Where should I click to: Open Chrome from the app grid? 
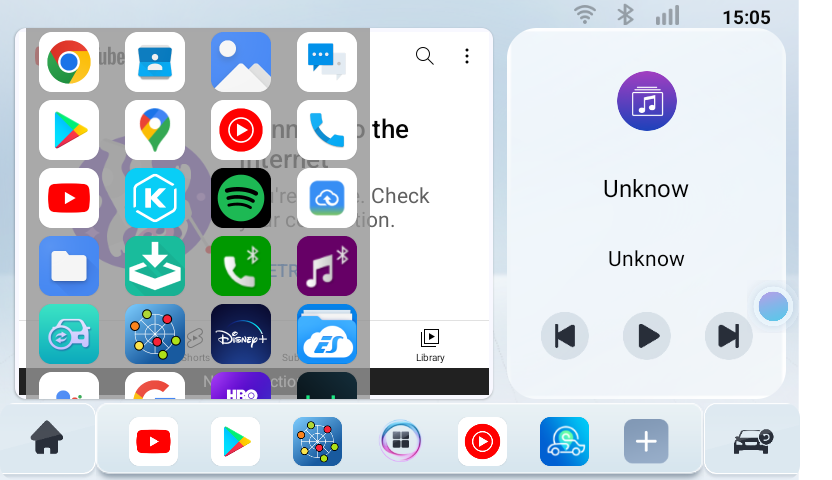[69, 62]
